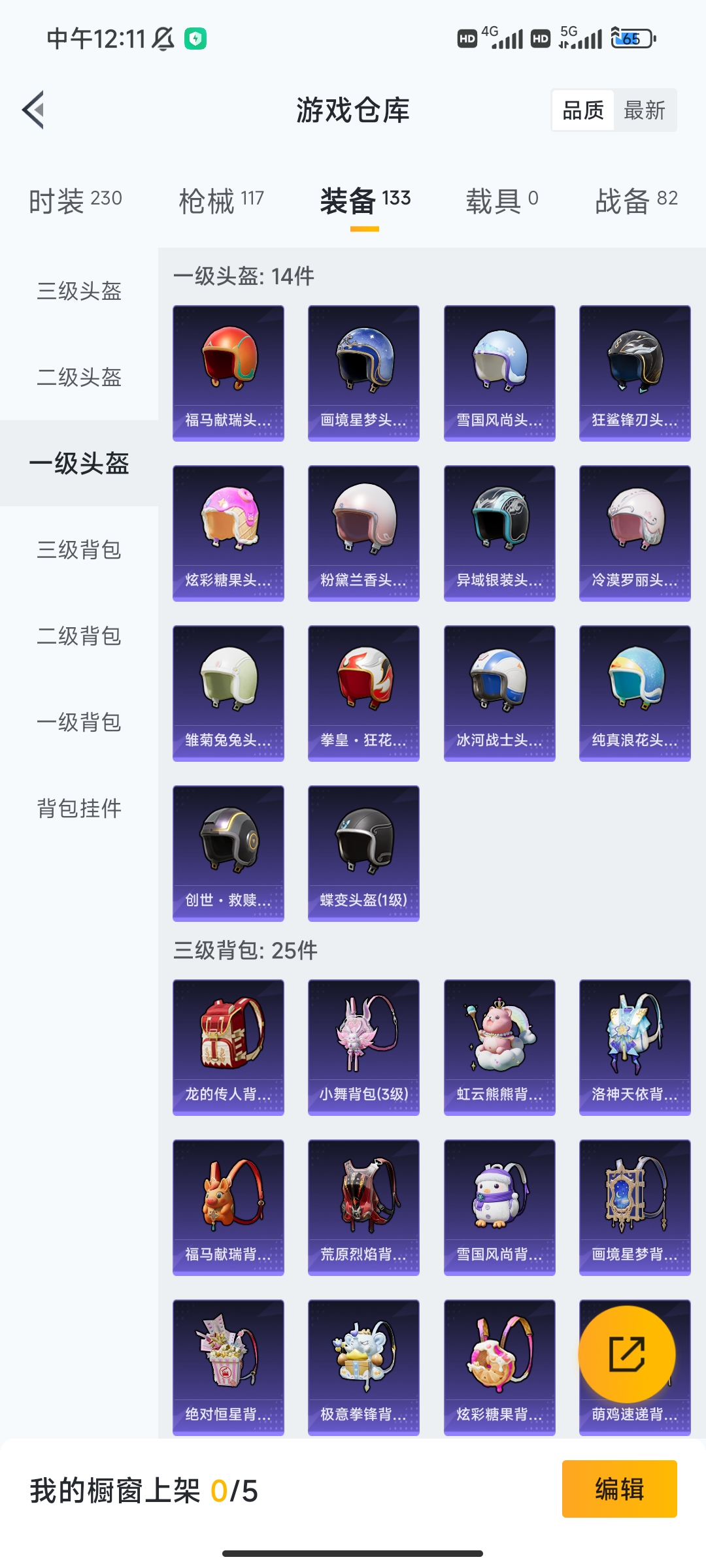
Task: Select the 一级头盔 category in the sidebar
Action: [x=77, y=465]
